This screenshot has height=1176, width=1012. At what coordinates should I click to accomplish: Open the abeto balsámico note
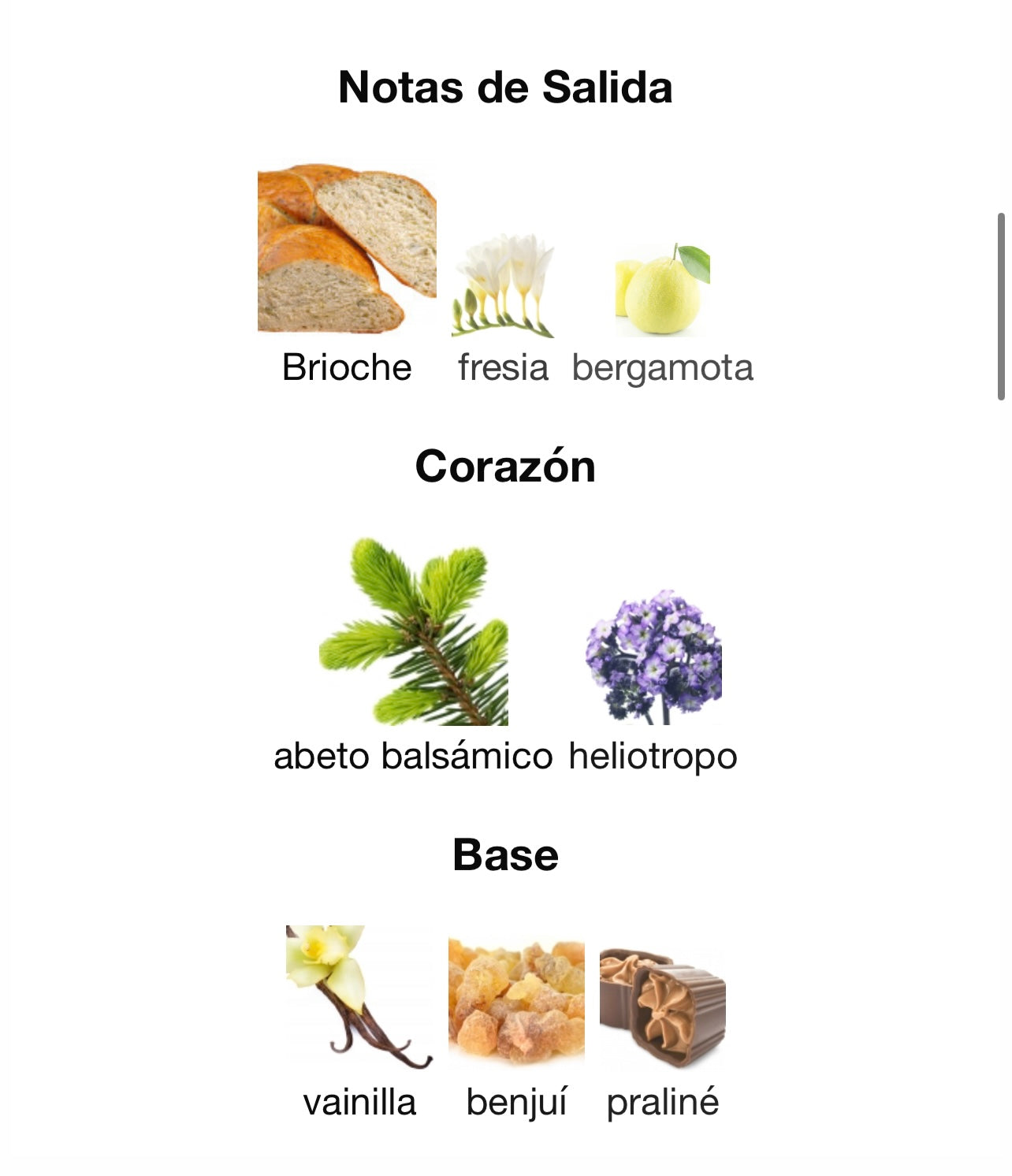(413, 633)
